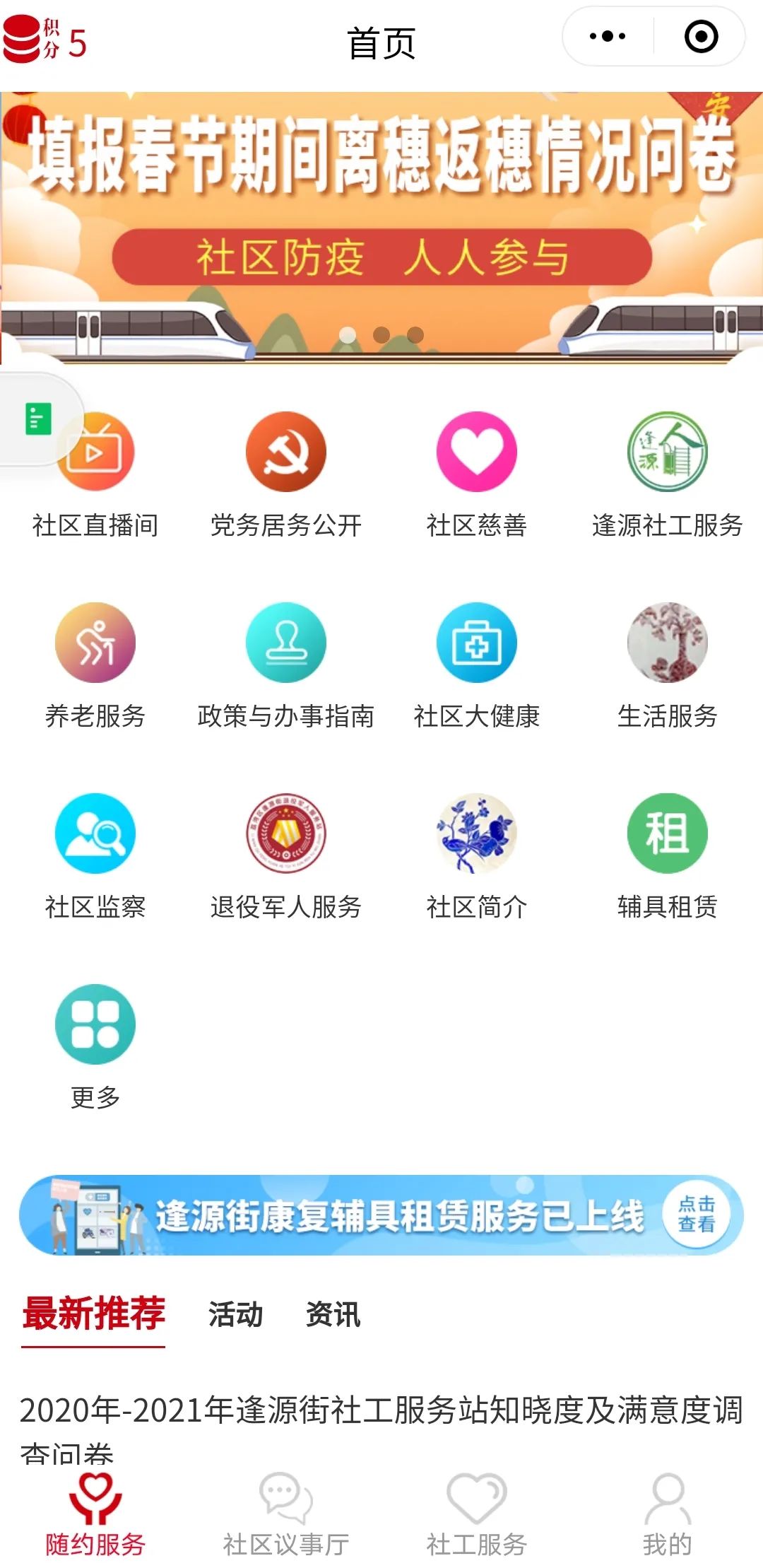Switch to the 活动 tab
Viewport: 763px width, 1568px height.
[x=235, y=1315]
